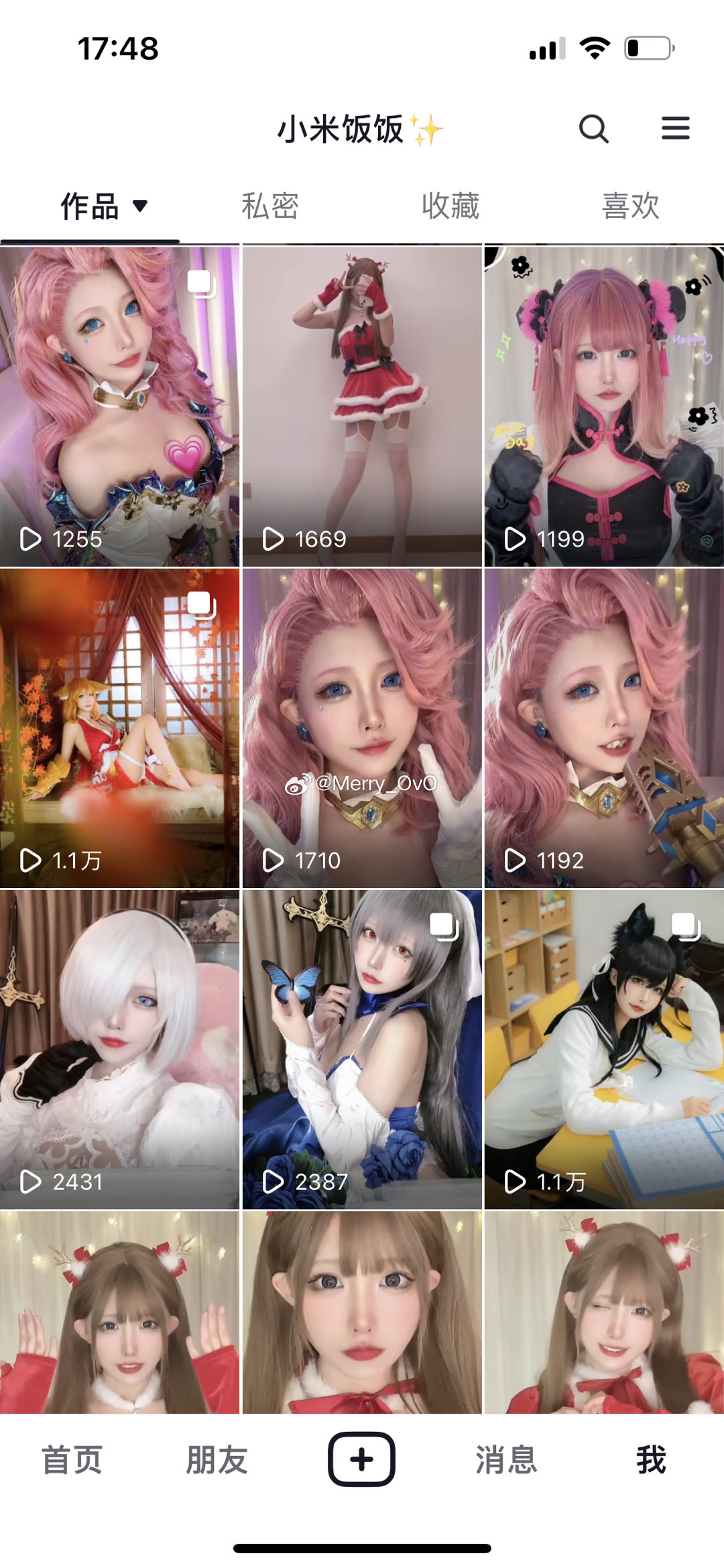Open the video with 1192 plays

[x=604, y=728]
